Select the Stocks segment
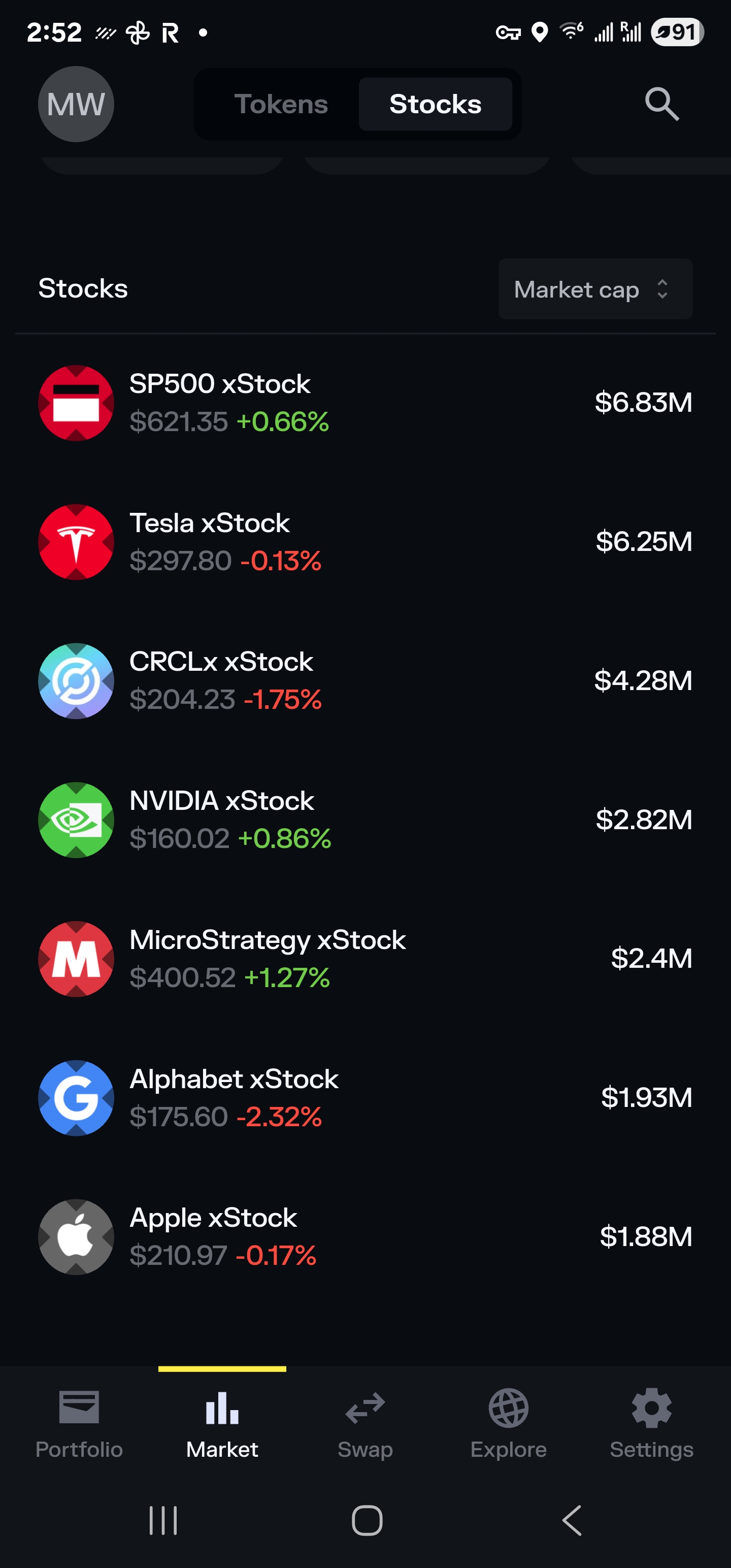731x1568 pixels. click(x=435, y=104)
